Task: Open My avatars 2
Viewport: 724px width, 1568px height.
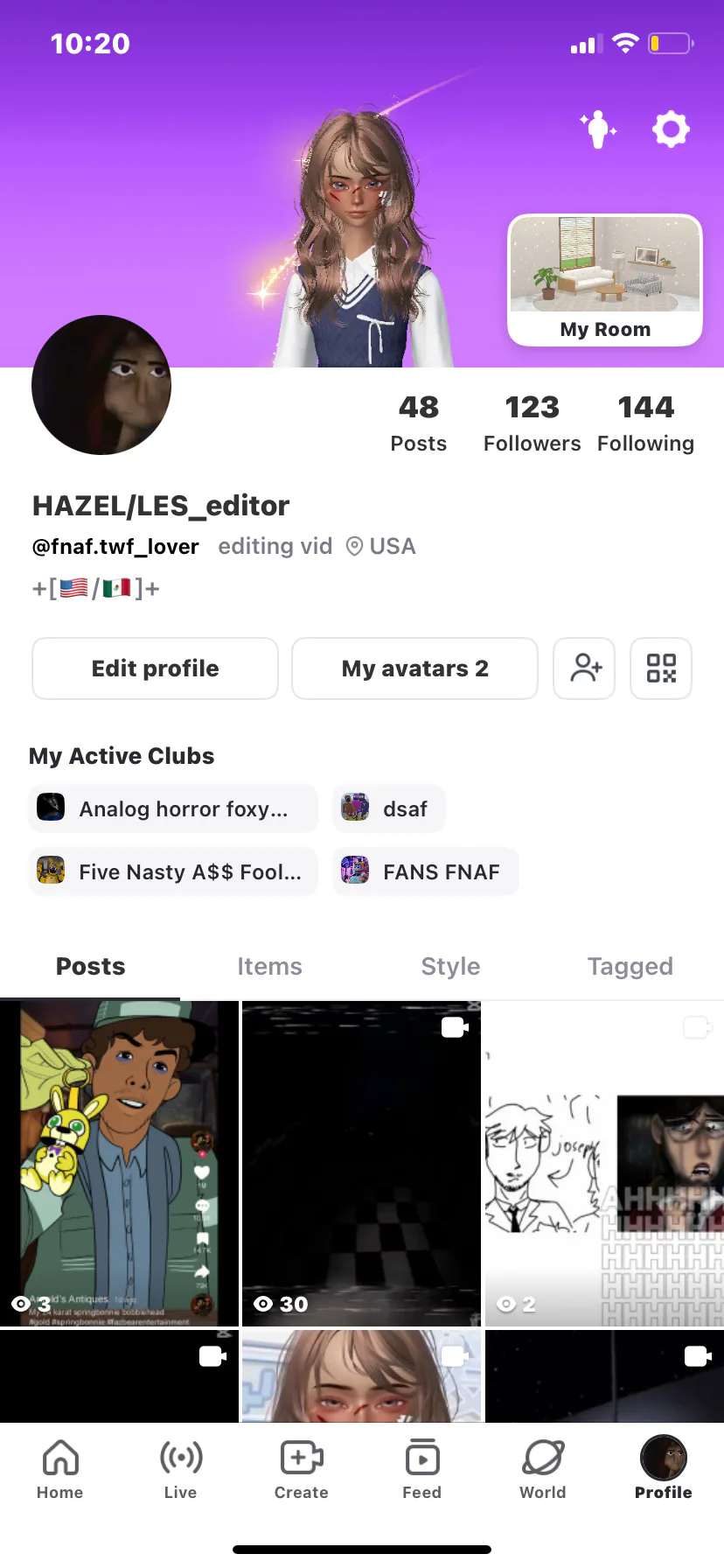Action: tap(414, 668)
